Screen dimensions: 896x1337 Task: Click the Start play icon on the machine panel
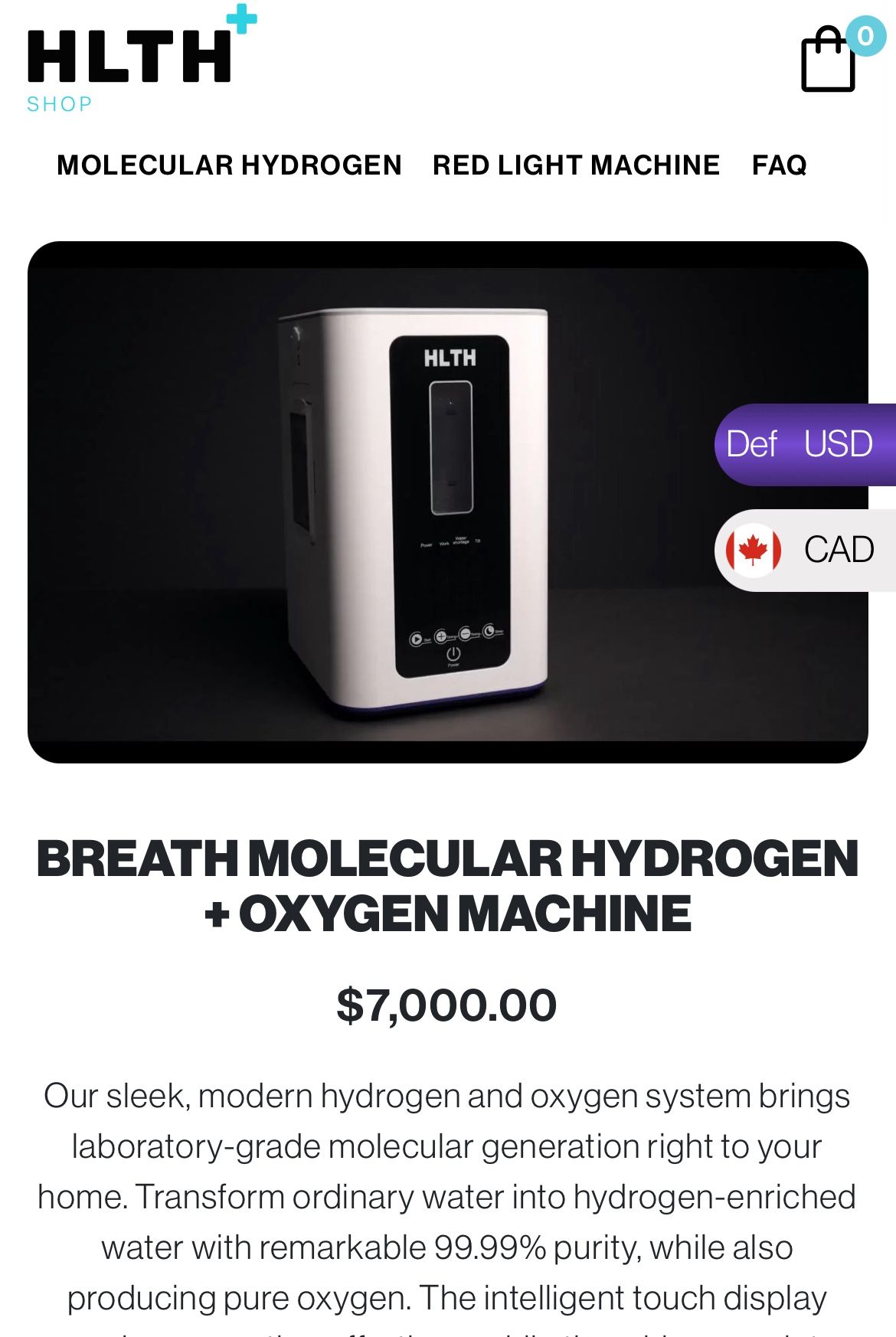[x=416, y=639]
